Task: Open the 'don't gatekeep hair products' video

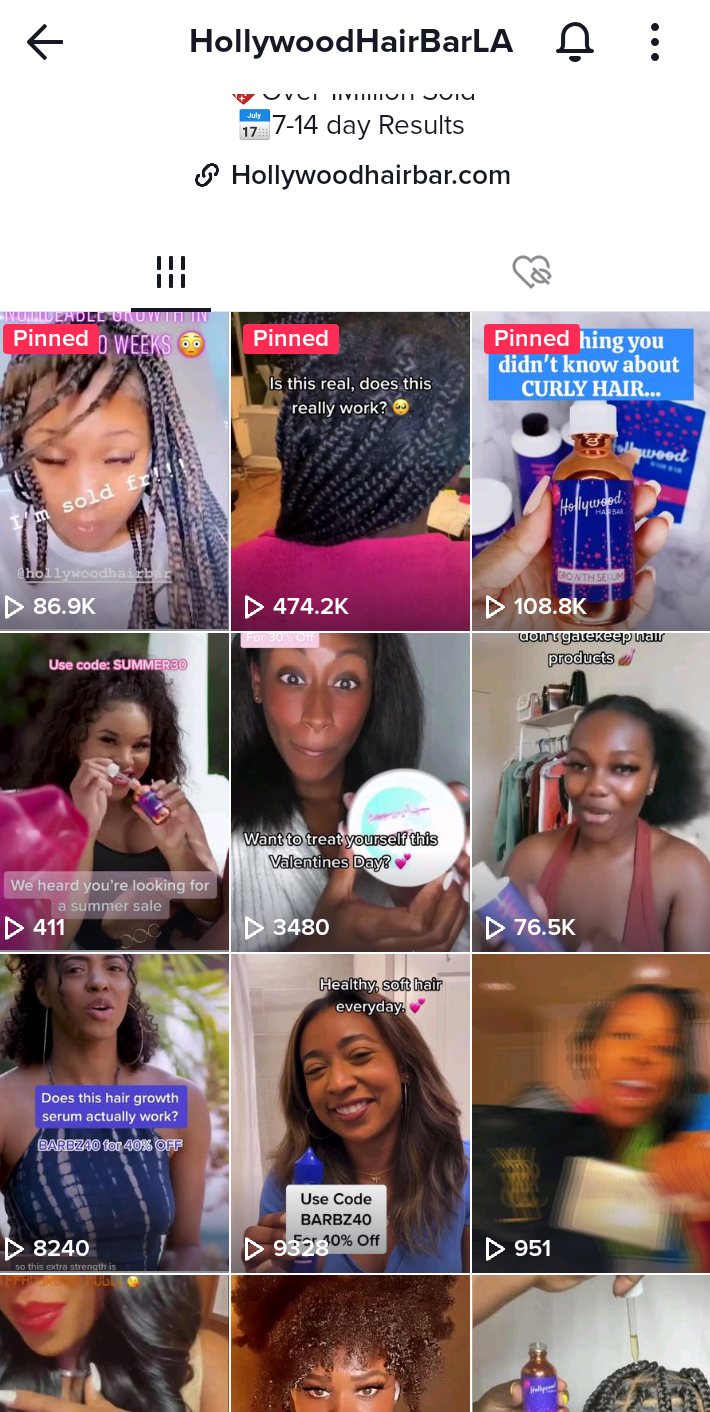Action: tap(590, 792)
